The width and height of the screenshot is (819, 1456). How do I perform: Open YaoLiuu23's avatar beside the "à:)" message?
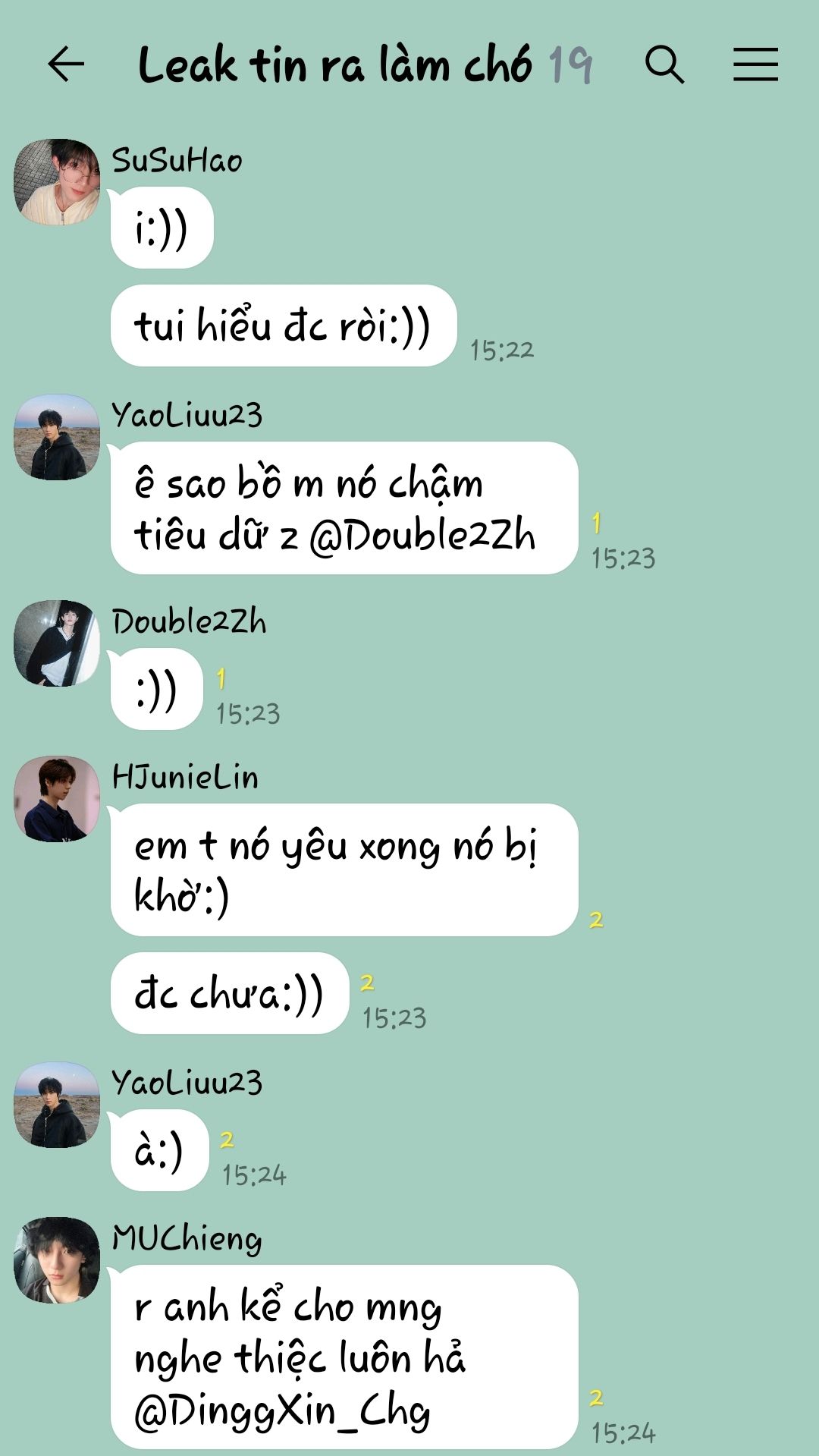[57, 1105]
